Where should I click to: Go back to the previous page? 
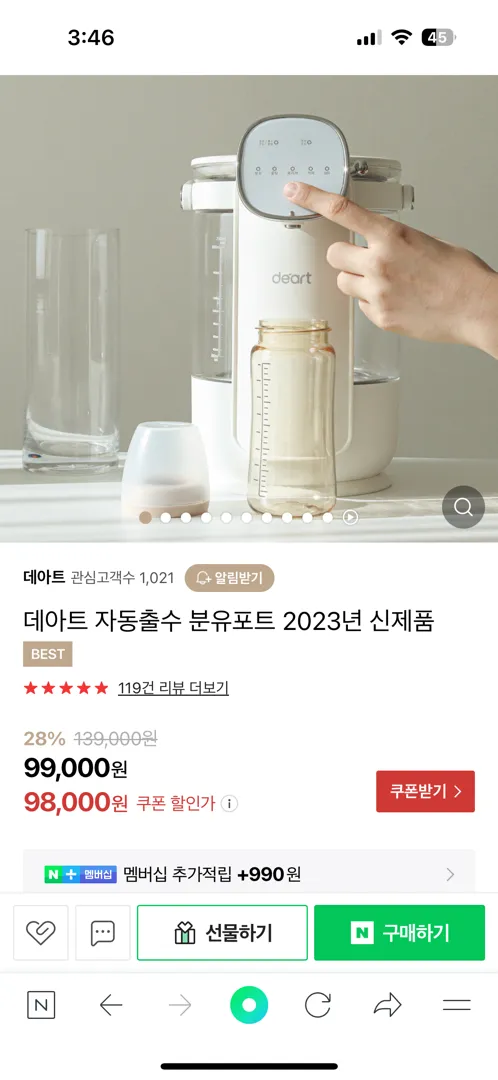(110, 1006)
